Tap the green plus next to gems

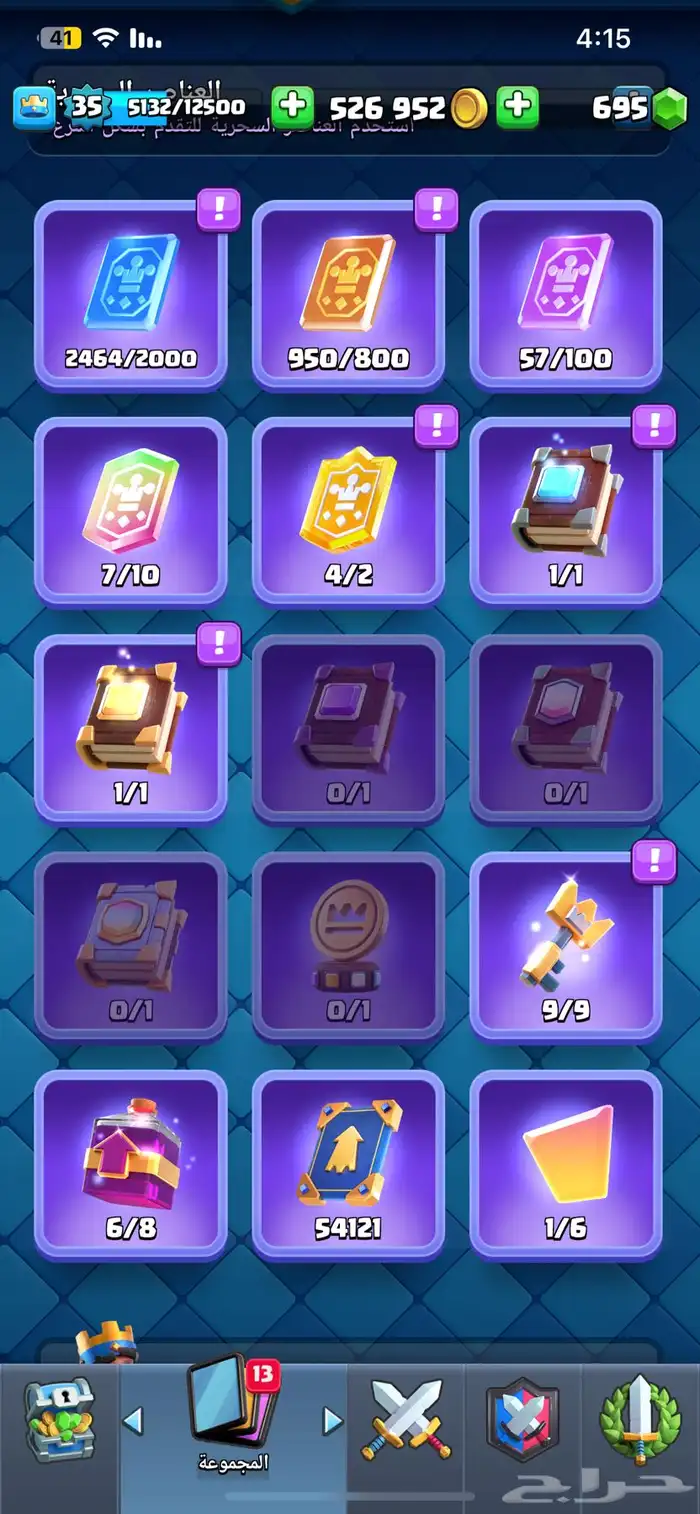click(x=518, y=107)
